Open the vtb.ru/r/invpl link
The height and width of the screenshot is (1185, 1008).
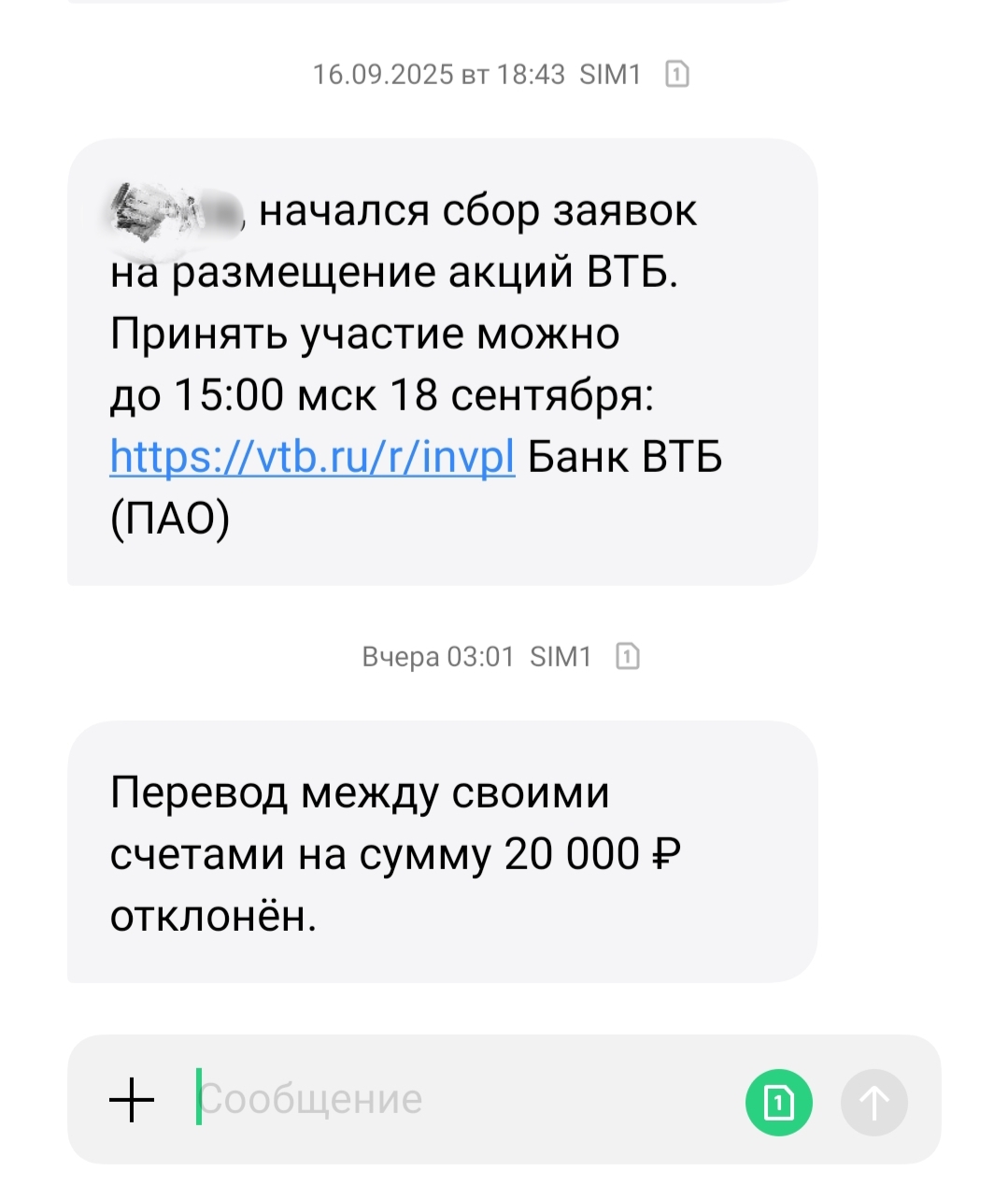click(x=312, y=457)
